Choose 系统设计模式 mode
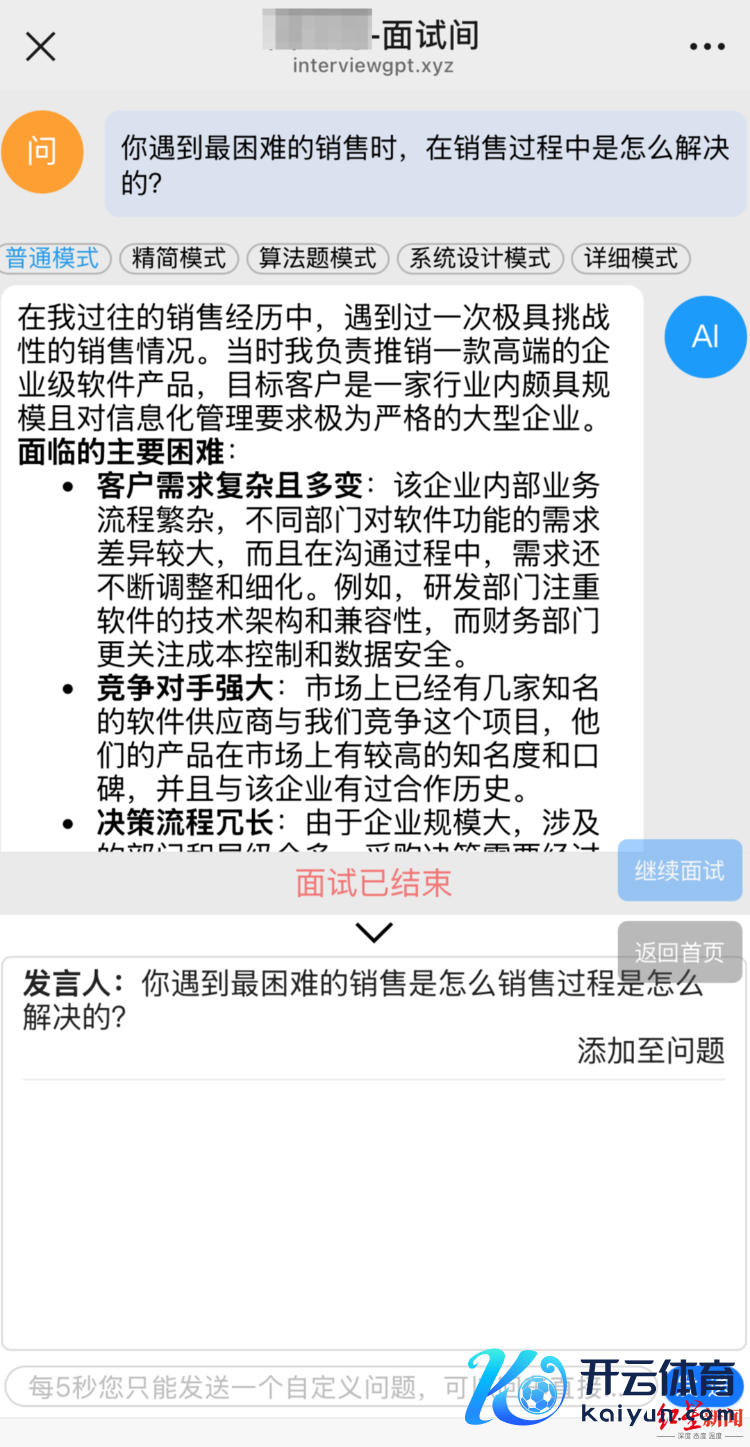The width and height of the screenshot is (750, 1447). 480,258
